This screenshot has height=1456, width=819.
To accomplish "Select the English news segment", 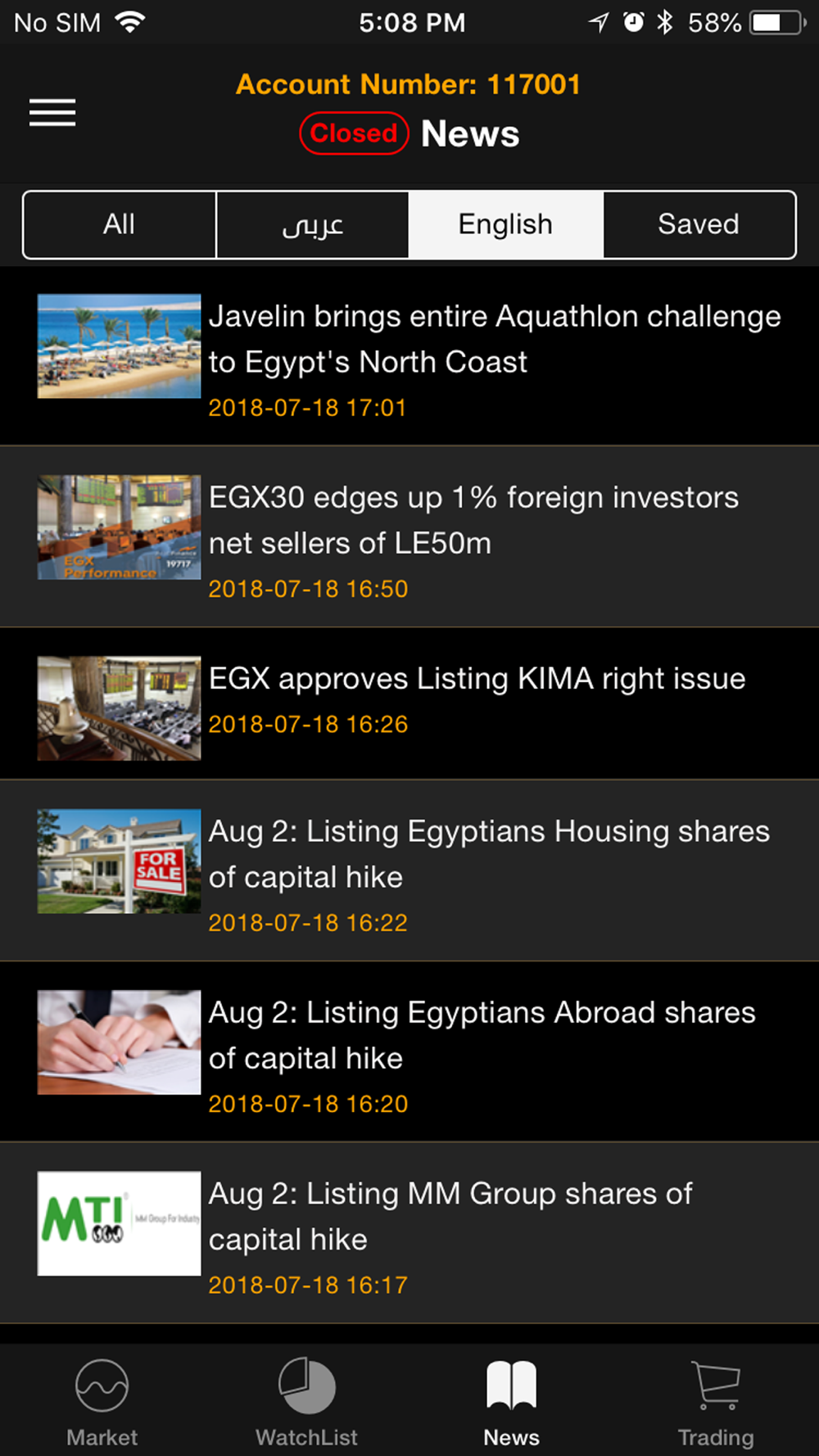I will (x=505, y=224).
